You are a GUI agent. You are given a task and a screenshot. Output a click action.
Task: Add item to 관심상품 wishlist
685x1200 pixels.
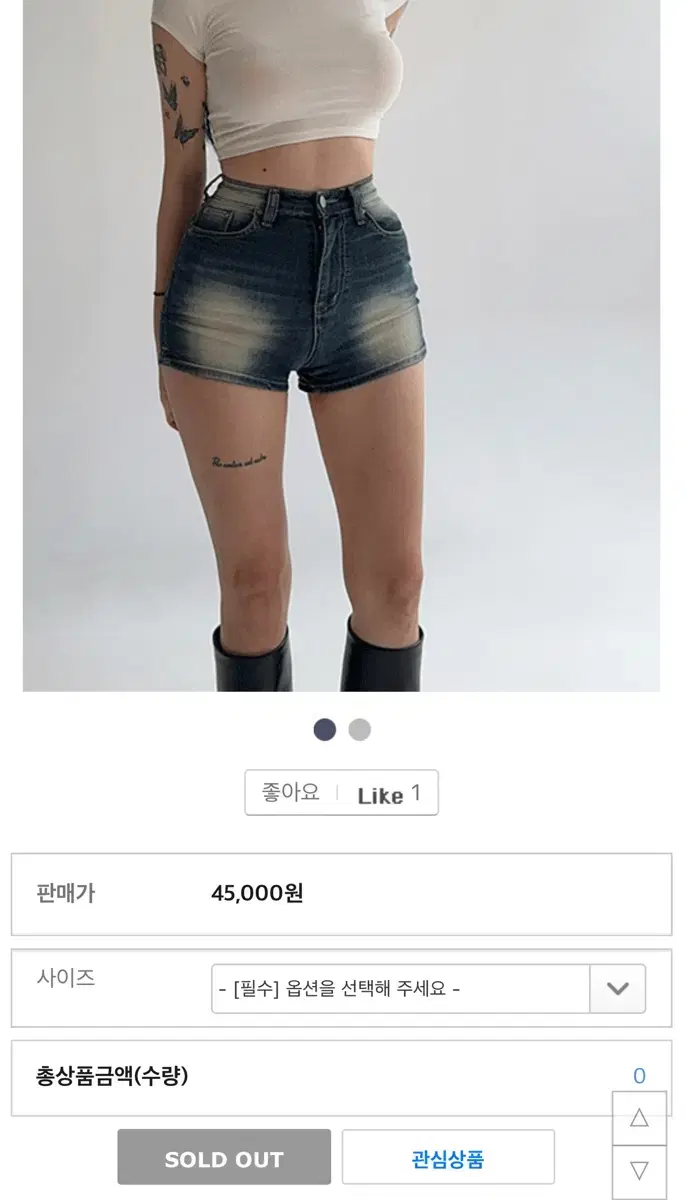[x=448, y=1158]
